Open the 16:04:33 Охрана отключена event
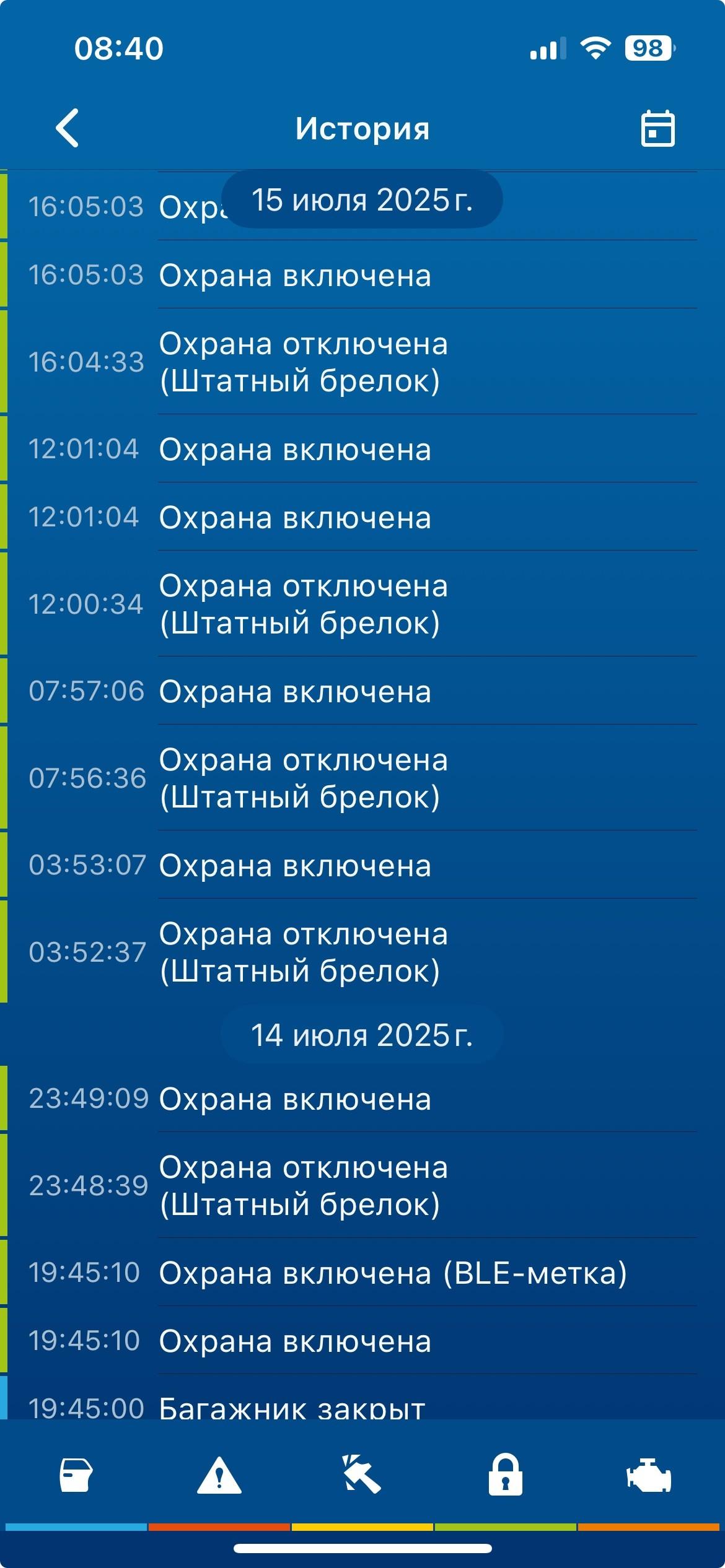This screenshot has height=1568, width=725. (362, 362)
